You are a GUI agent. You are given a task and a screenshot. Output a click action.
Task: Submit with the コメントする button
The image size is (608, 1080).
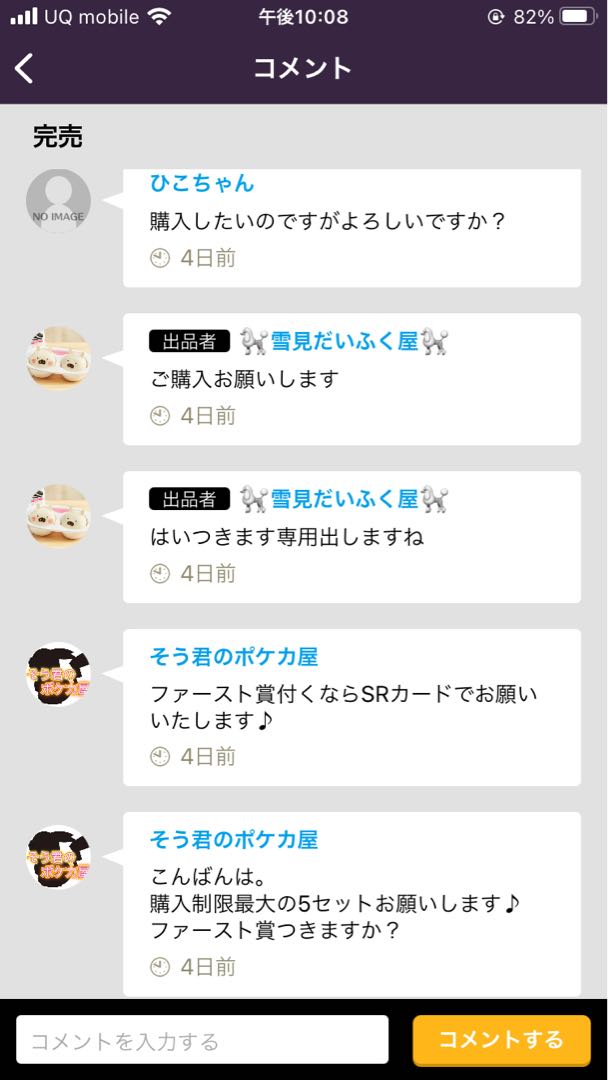[501, 1040]
